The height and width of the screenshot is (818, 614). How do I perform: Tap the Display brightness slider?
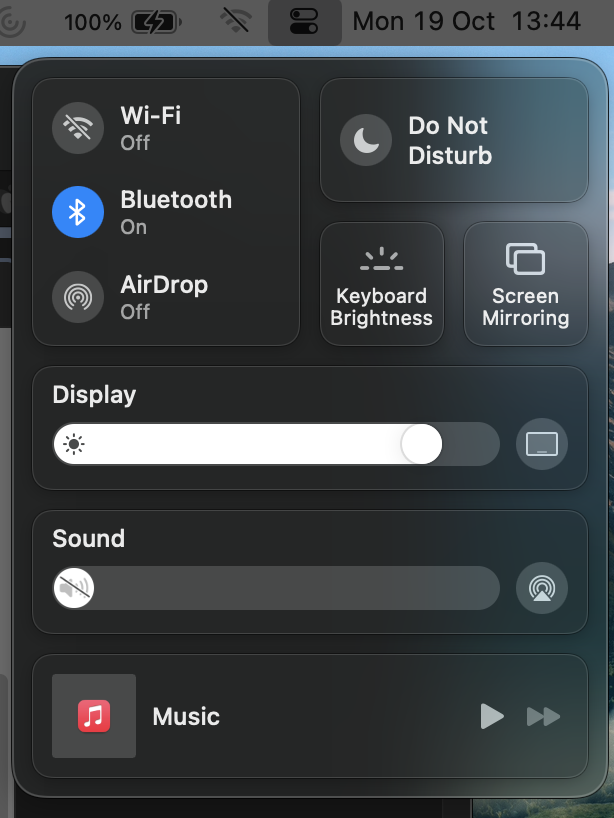pyautogui.click(x=275, y=444)
